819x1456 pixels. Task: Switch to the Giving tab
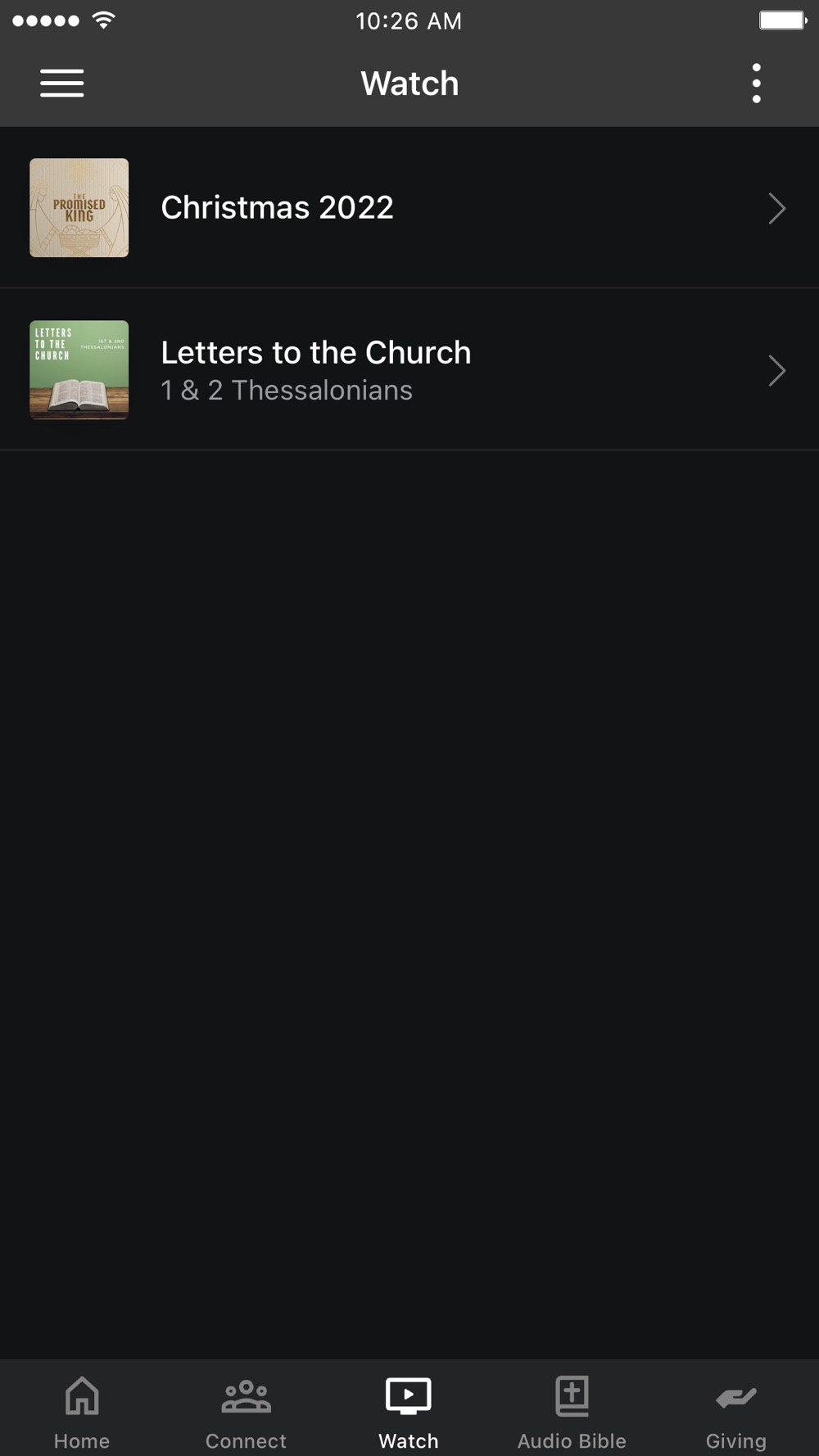(735, 1410)
